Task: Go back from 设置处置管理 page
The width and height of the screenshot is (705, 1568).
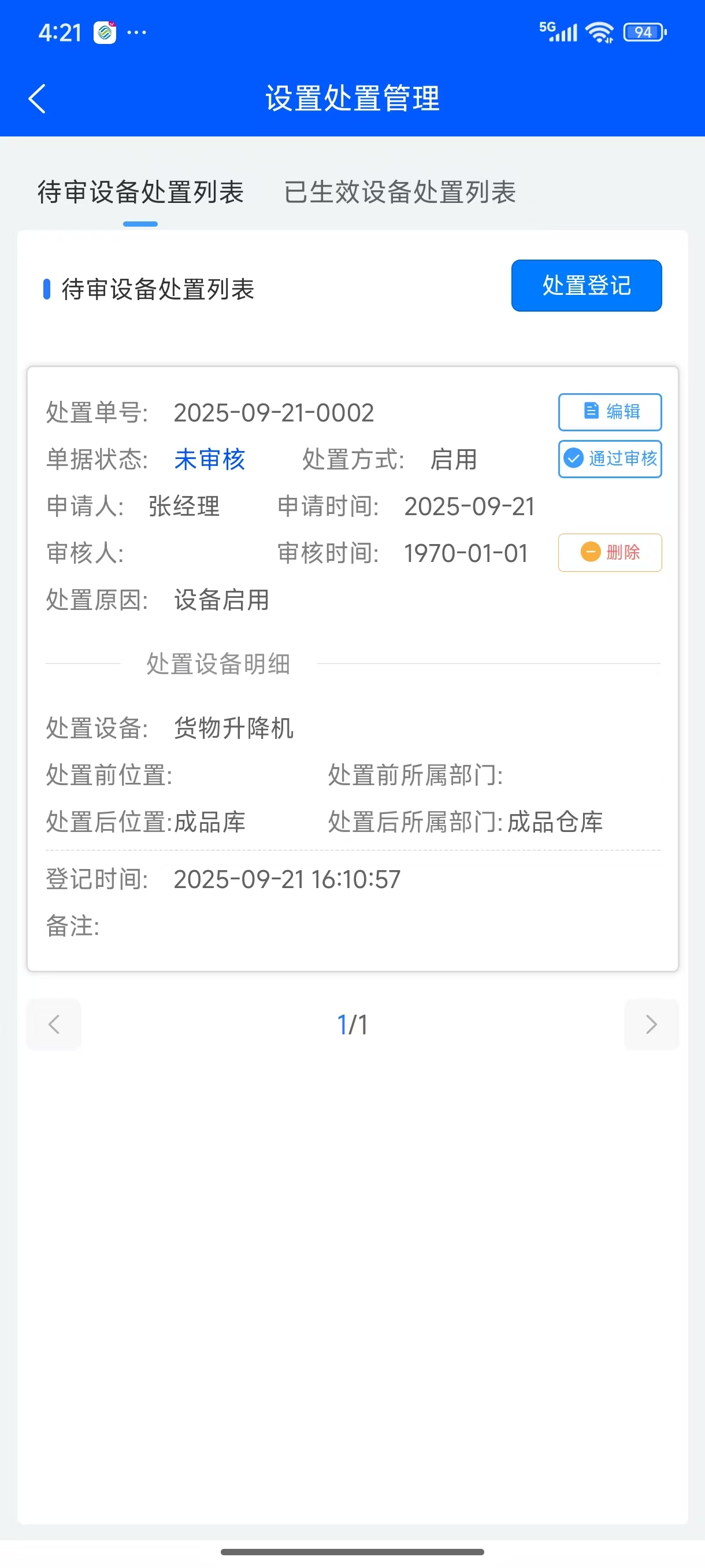Action: tap(38, 99)
